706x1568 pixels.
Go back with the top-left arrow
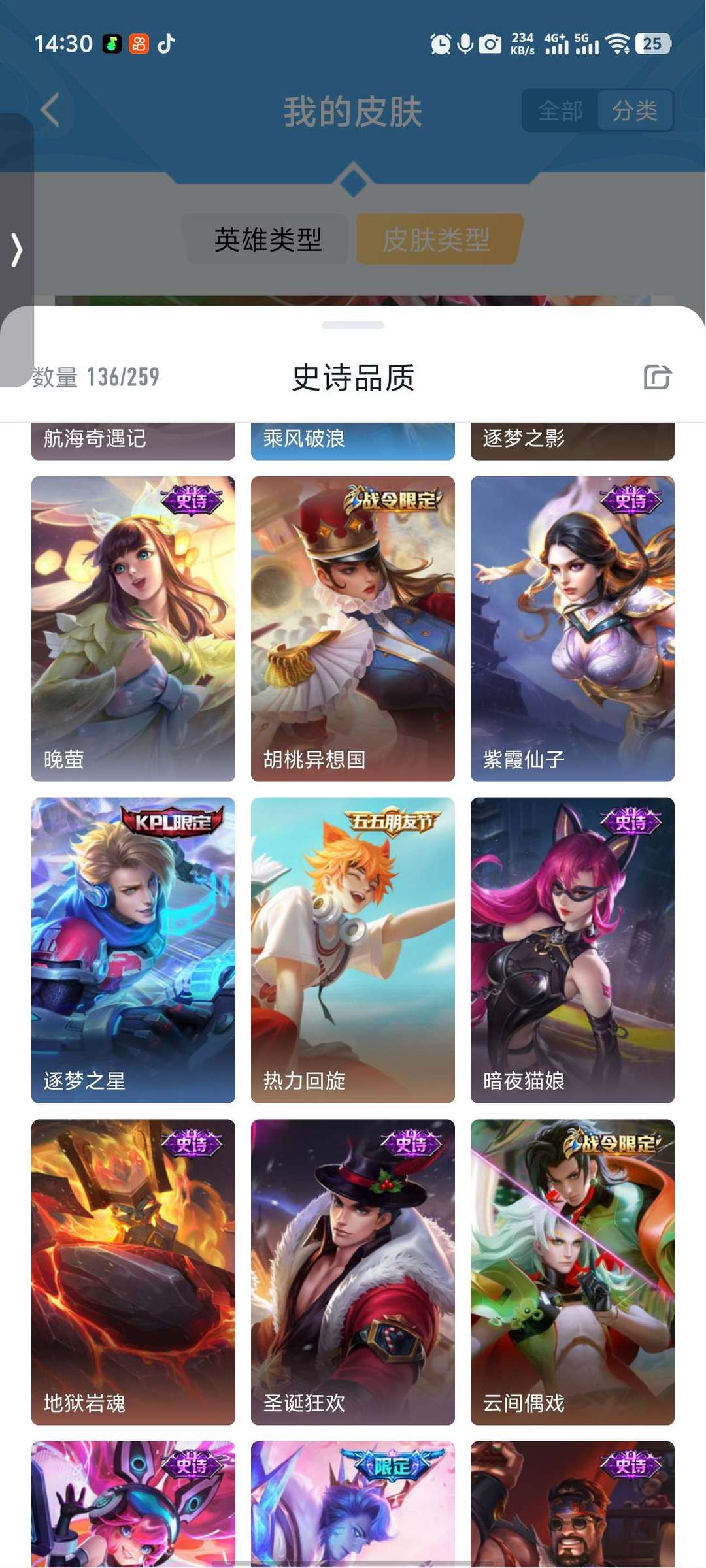click(x=50, y=110)
